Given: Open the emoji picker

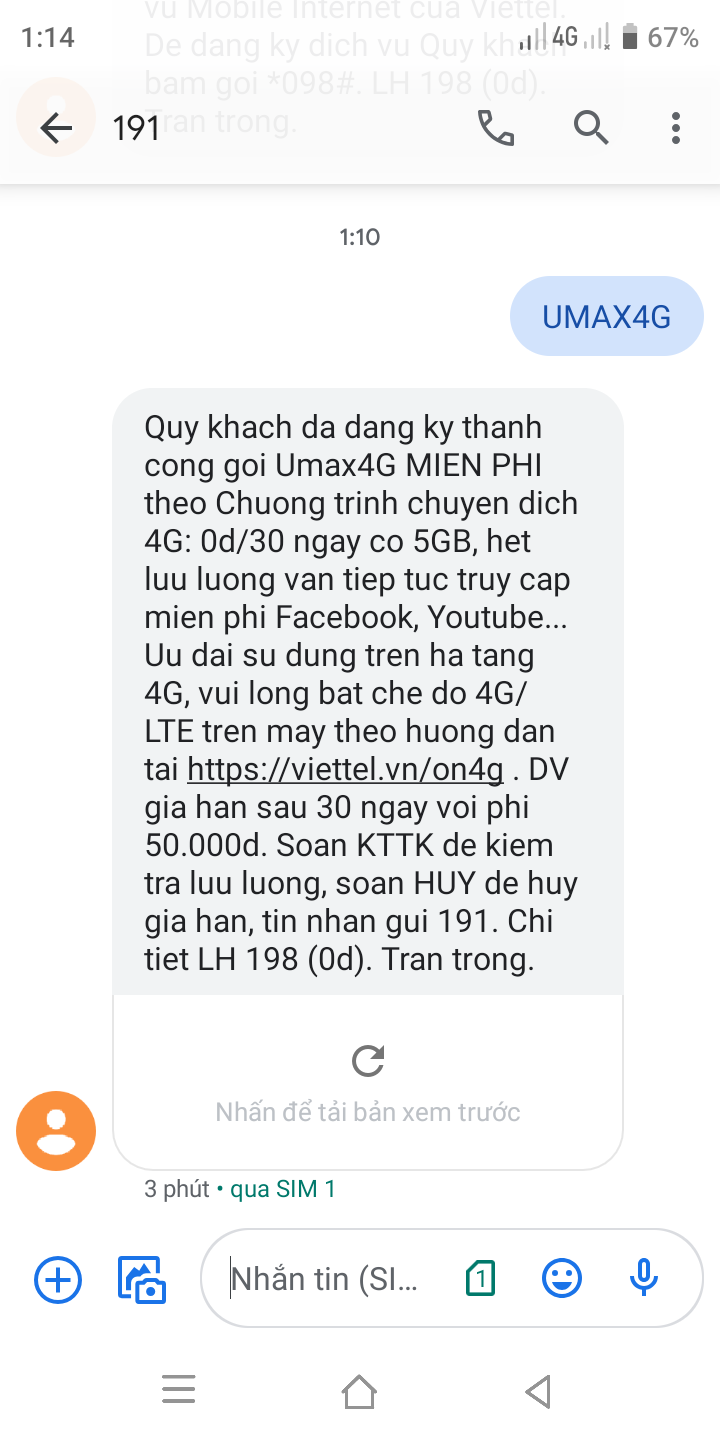Looking at the screenshot, I should tap(562, 1279).
